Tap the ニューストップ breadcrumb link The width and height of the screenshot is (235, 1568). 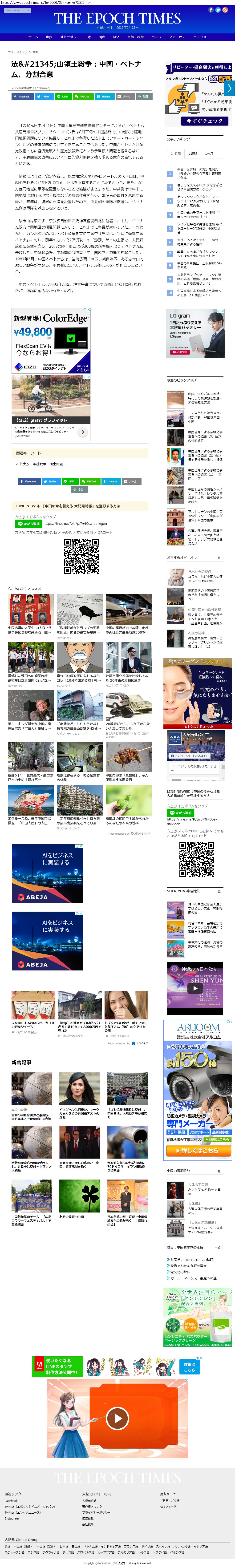(18, 52)
